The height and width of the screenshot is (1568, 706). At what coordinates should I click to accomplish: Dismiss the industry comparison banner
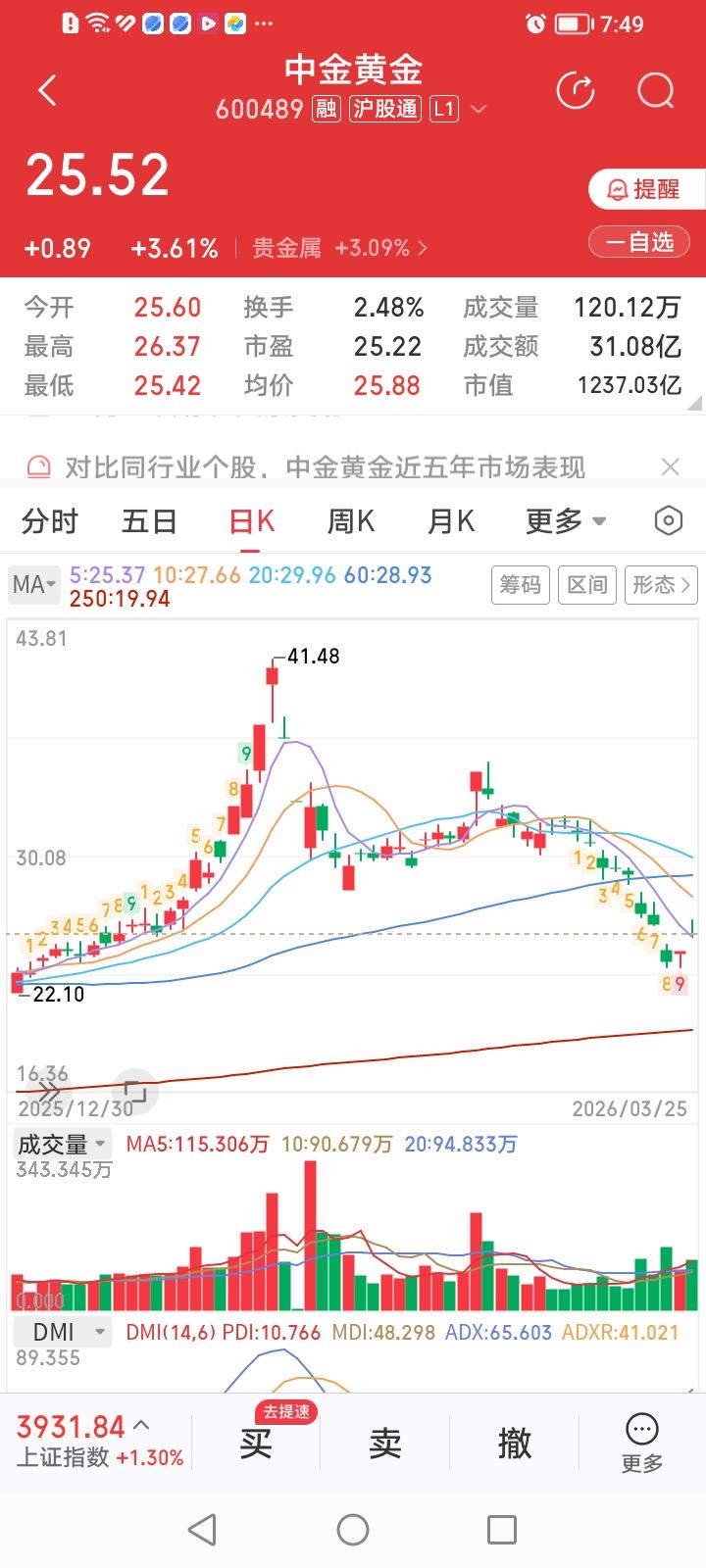click(x=671, y=467)
